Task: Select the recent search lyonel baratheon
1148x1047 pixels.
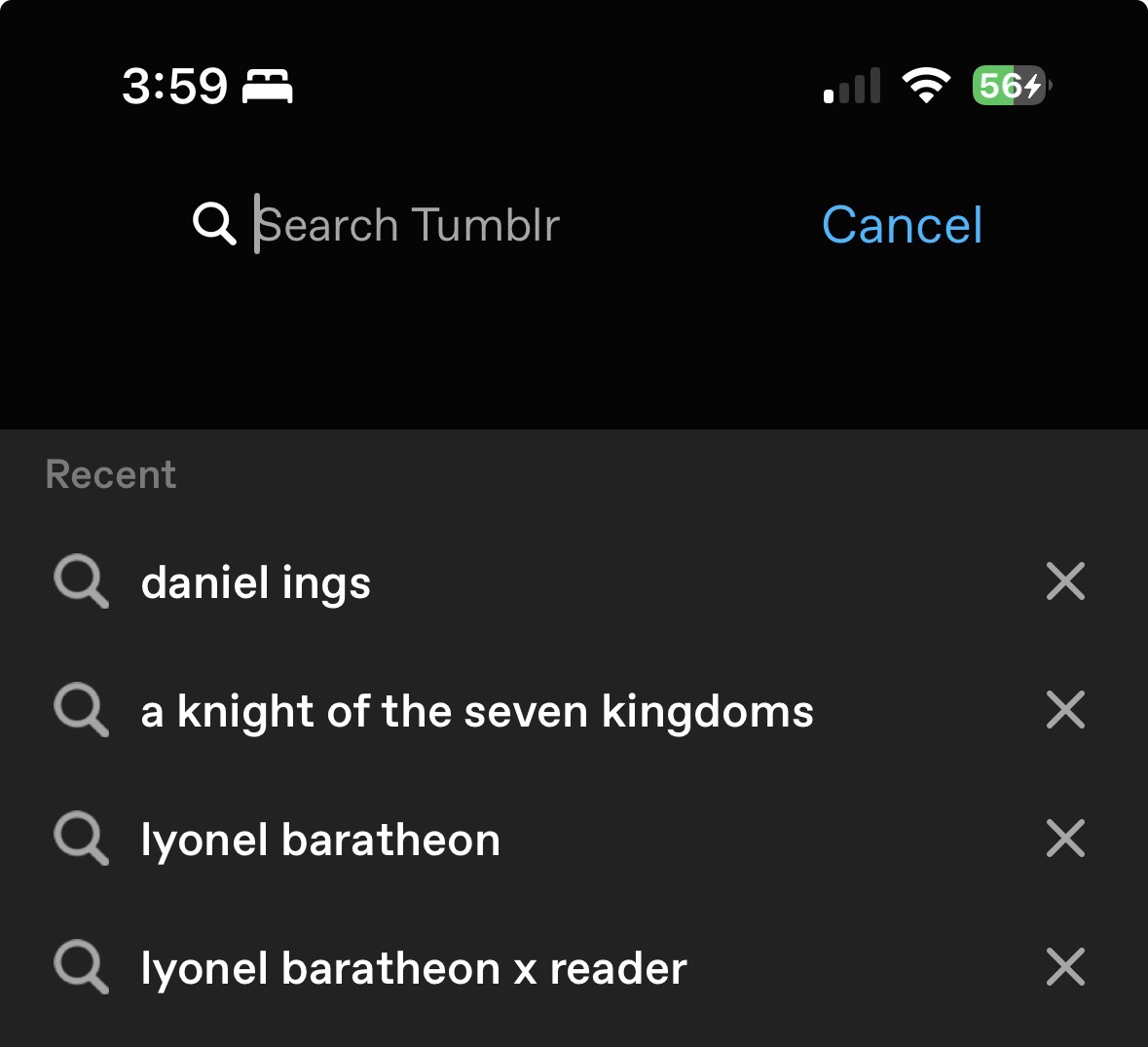Action: tap(320, 840)
